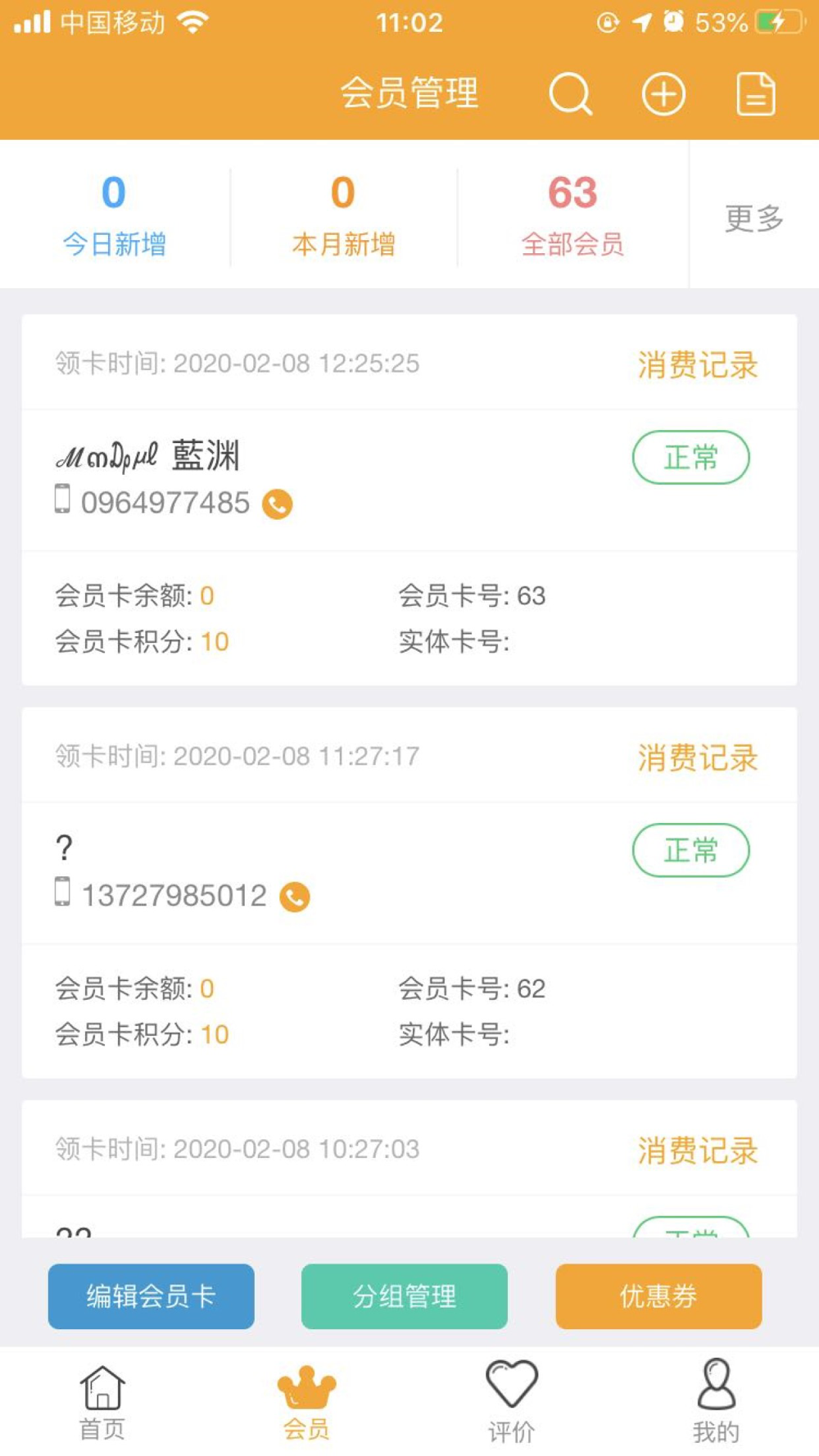The width and height of the screenshot is (819, 1456).
Task: View 消费记录 for 10:27:03 card
Action: pos(697,1151)
